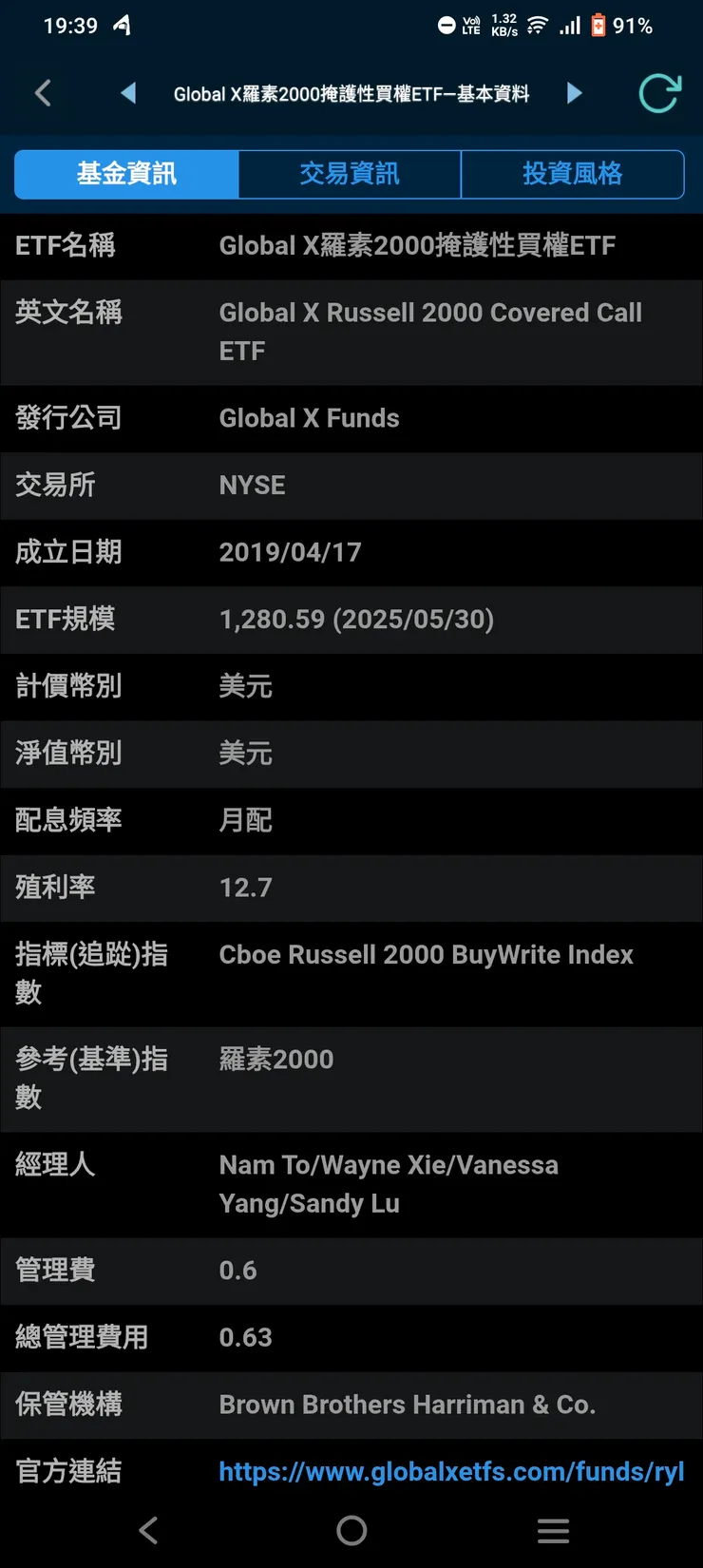Tap the left arrow to view previous ETF
Viewport: 703px width, 1568px height.
(128, 93)
